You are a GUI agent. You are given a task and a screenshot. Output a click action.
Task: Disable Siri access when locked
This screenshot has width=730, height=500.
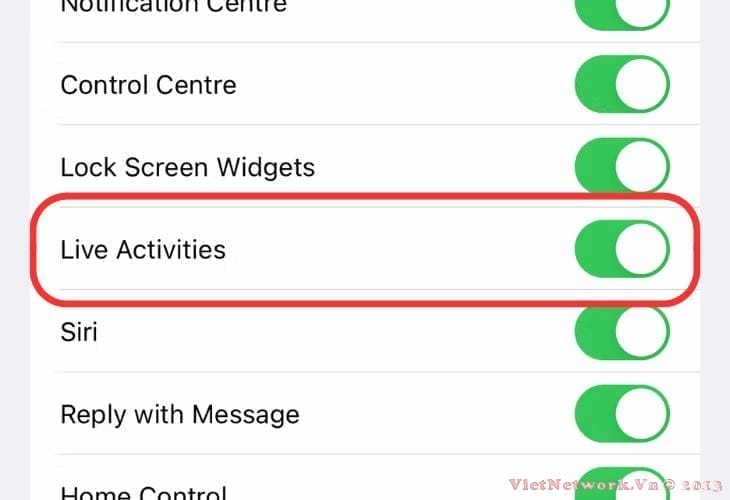(x=621, y=331)
